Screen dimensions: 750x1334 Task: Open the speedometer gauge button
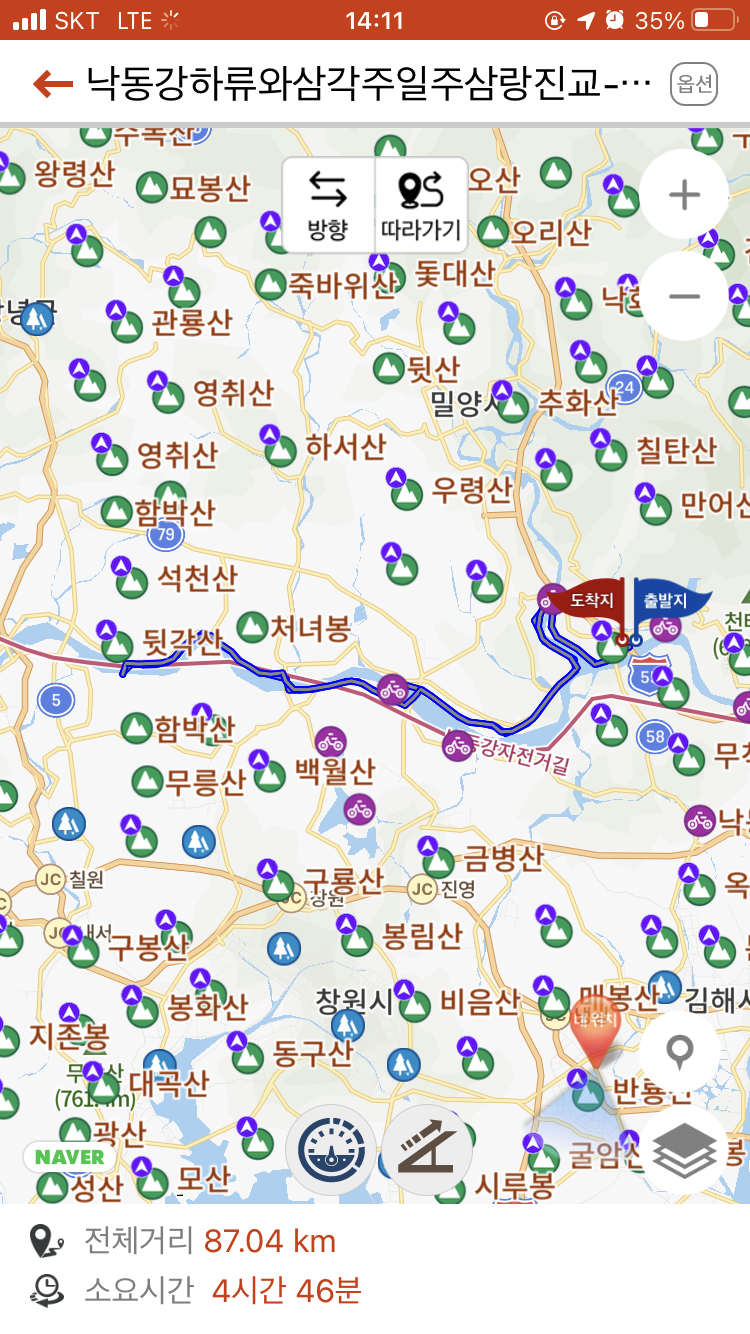(331, 1150)
